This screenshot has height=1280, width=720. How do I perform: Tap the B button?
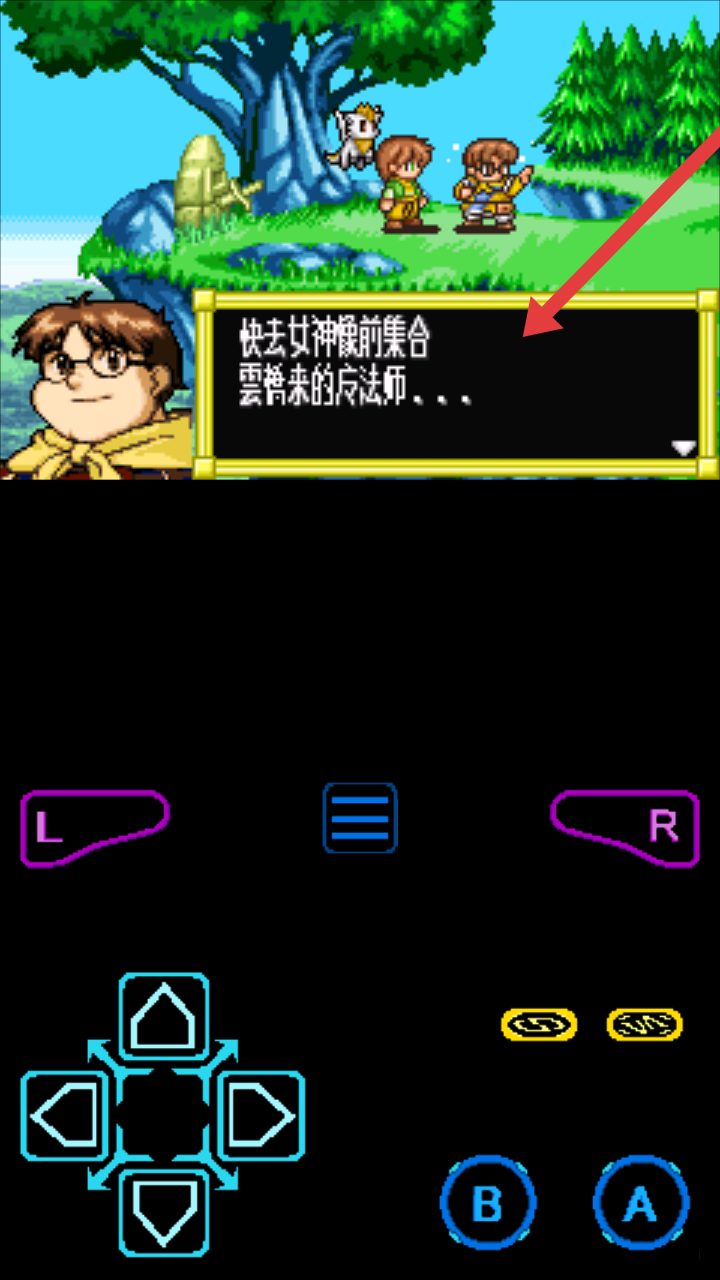[487, 1205]
